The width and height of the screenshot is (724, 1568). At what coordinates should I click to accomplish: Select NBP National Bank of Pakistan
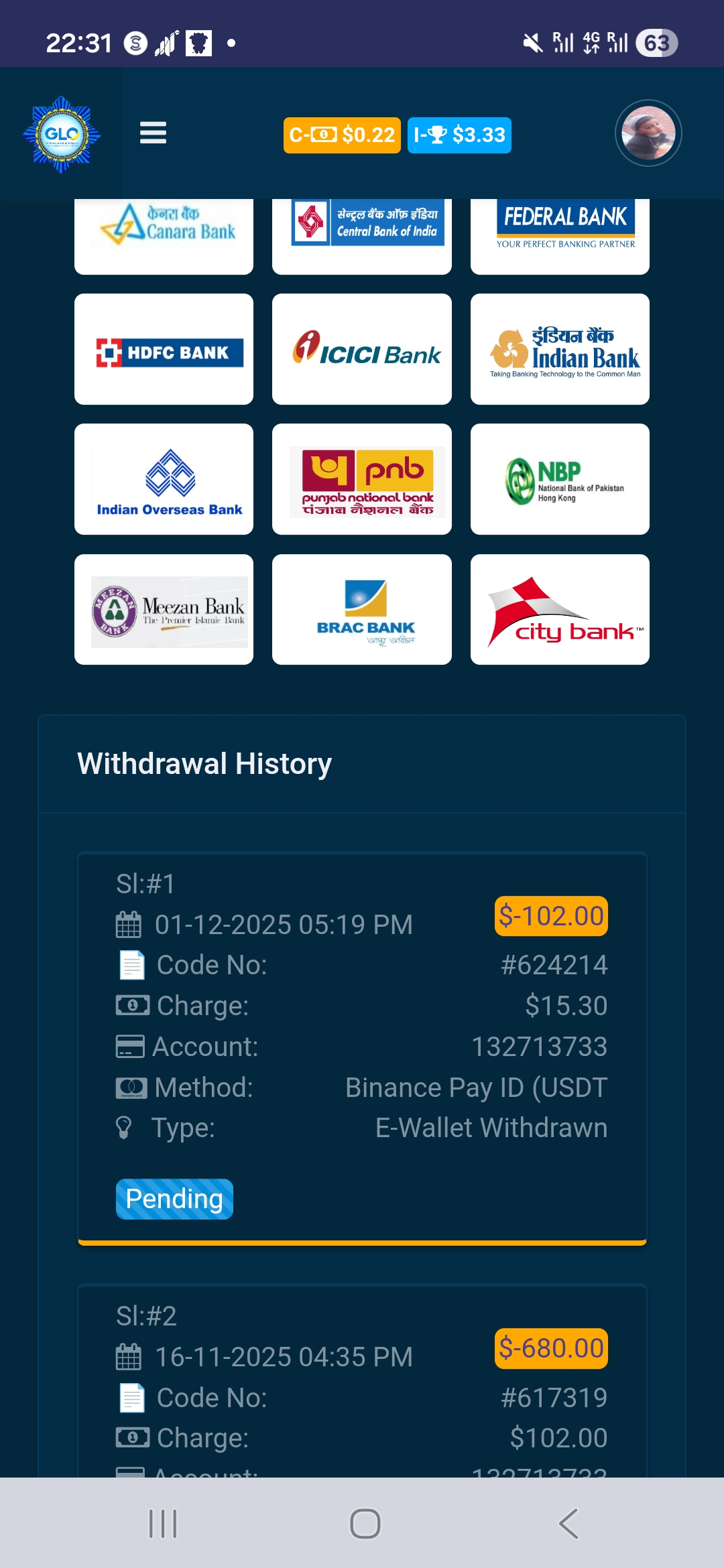pyautogui.click(x=560, y=479)
